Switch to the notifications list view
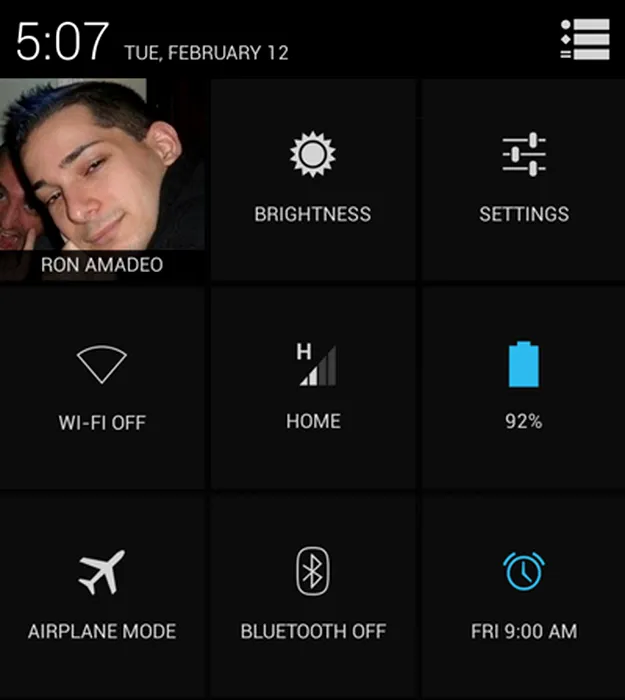 [585, 39]
